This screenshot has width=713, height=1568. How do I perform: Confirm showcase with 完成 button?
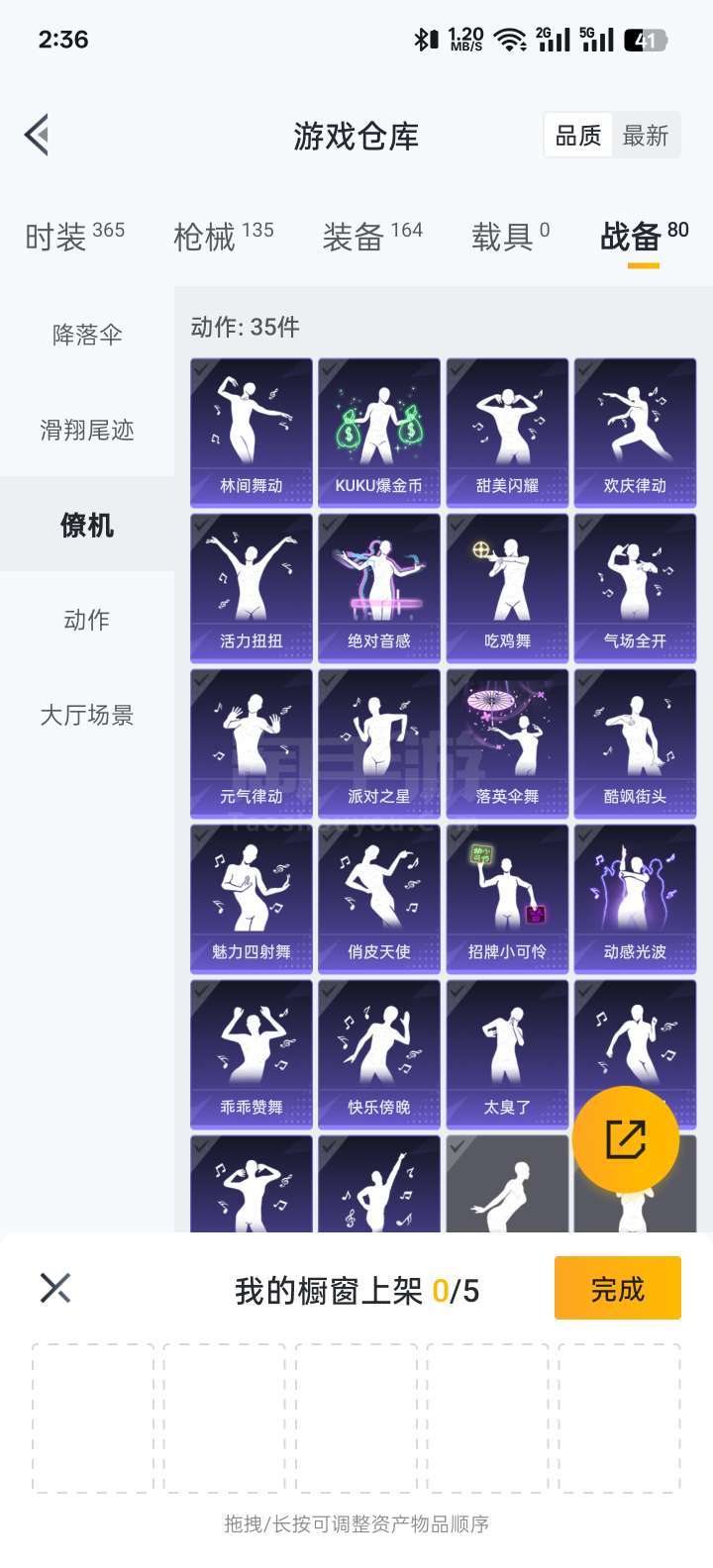tap(617, 1288)
